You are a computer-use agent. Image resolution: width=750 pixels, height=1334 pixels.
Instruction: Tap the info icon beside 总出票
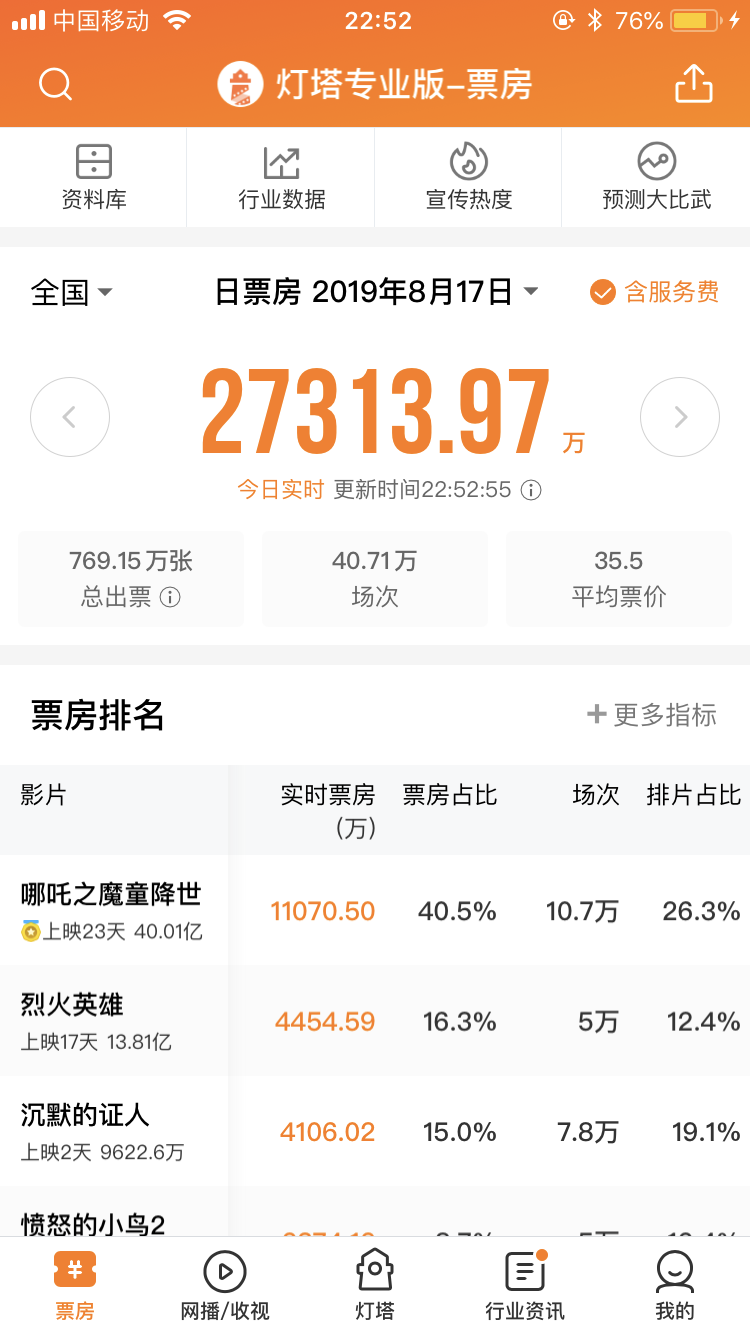tap(171, 597)
